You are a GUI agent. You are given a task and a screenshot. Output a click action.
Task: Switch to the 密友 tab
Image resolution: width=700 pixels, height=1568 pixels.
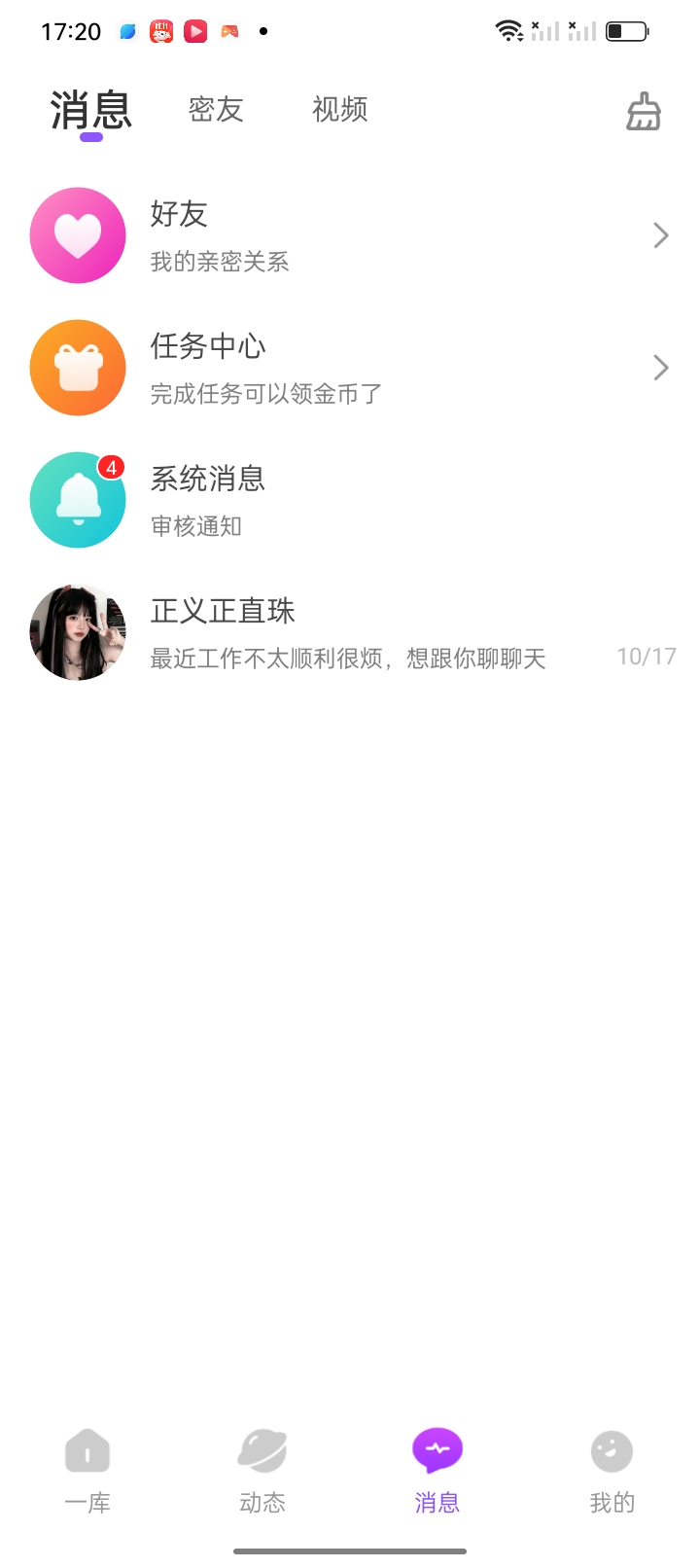click(x=216, y=110)
